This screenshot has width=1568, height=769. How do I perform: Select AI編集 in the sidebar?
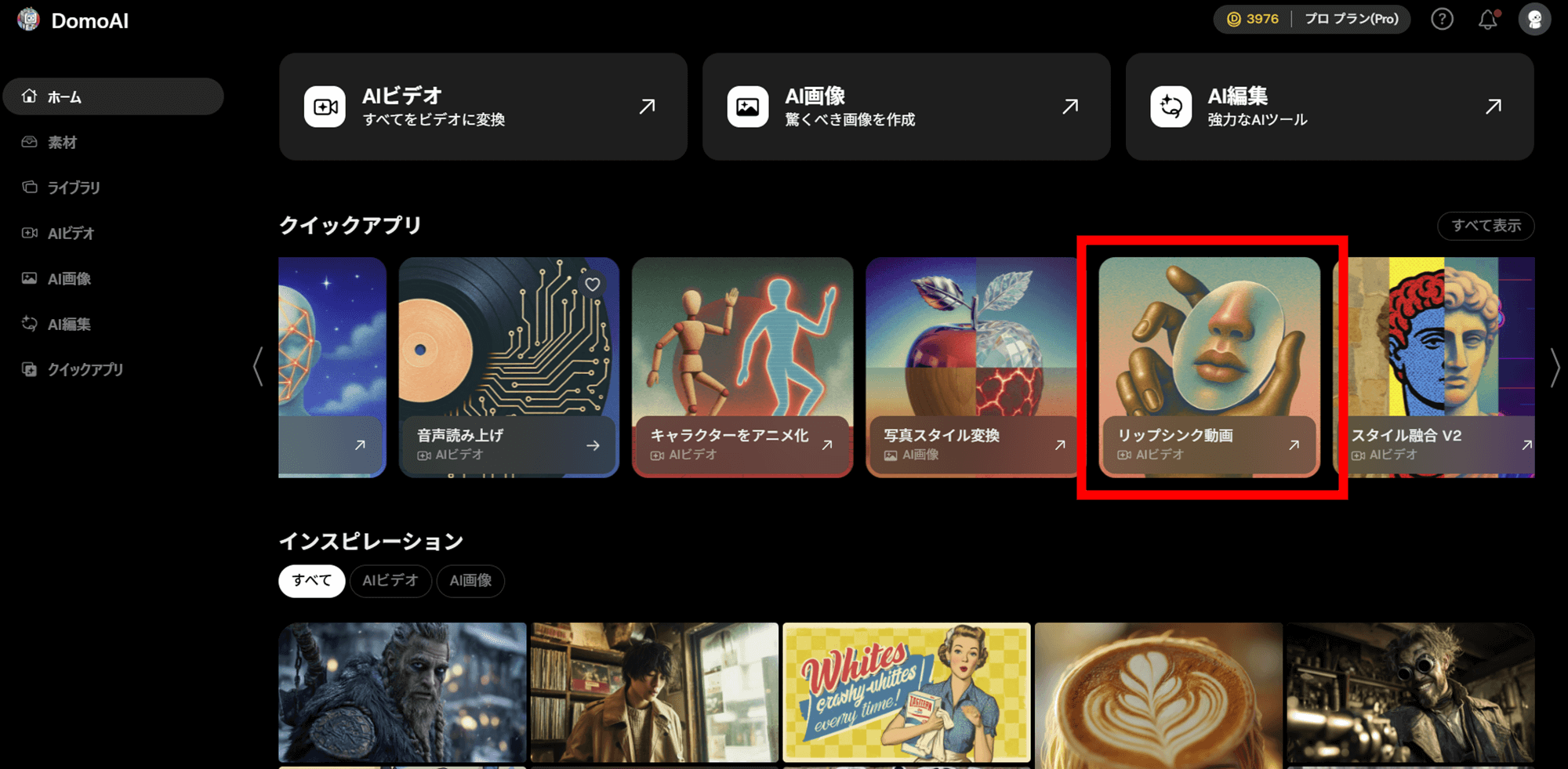pos(69,325)
